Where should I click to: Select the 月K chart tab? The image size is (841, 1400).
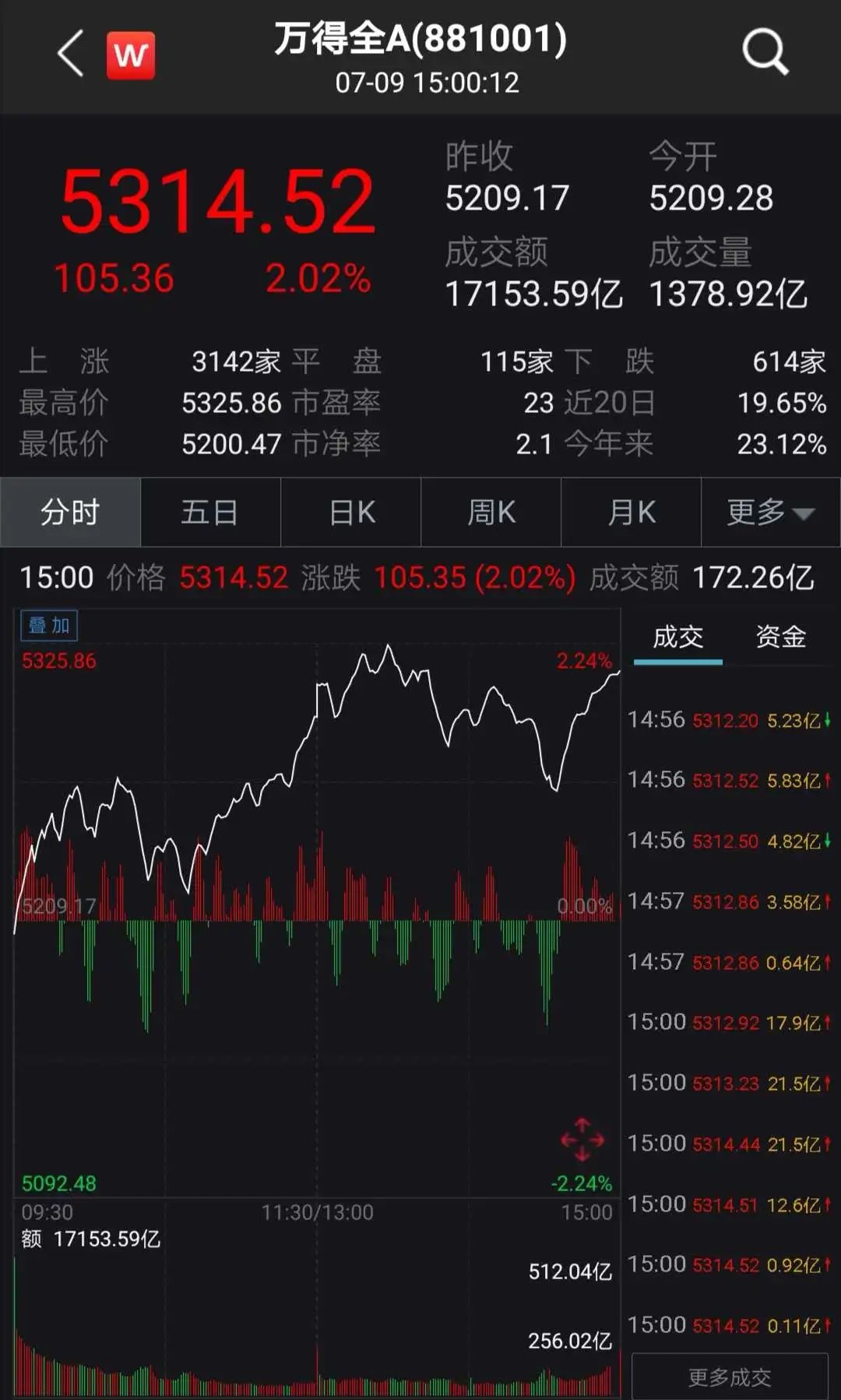[x=632, y=513]
